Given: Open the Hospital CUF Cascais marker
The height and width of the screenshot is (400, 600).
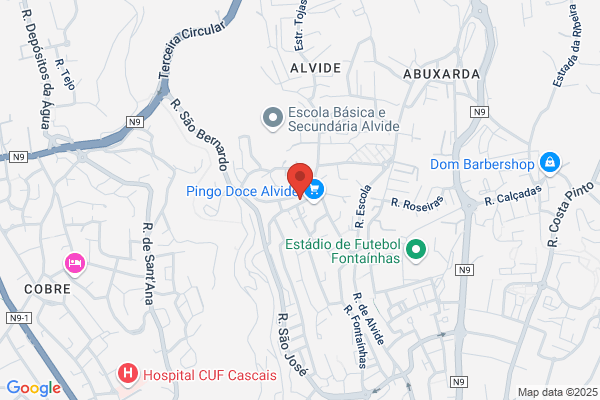Looking at the screenshot, I should pyautogui.click(x=128, y=374).
